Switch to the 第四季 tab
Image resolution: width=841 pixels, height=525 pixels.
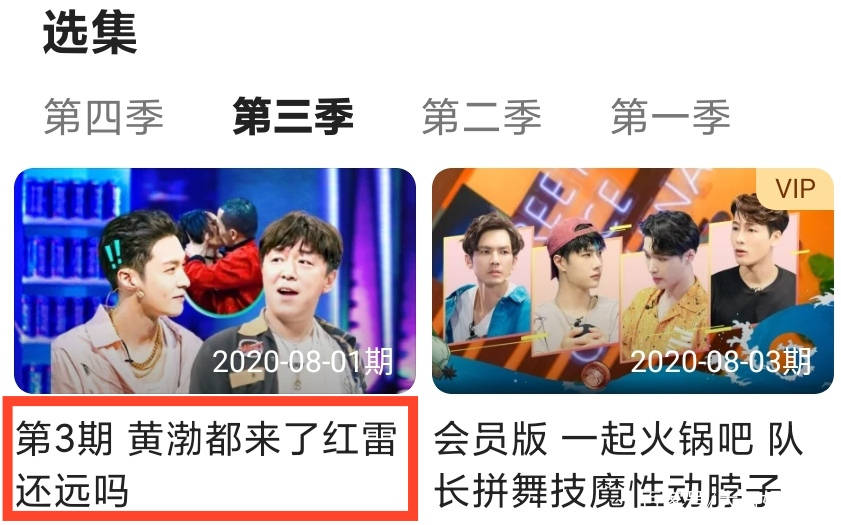pos(103,119)
